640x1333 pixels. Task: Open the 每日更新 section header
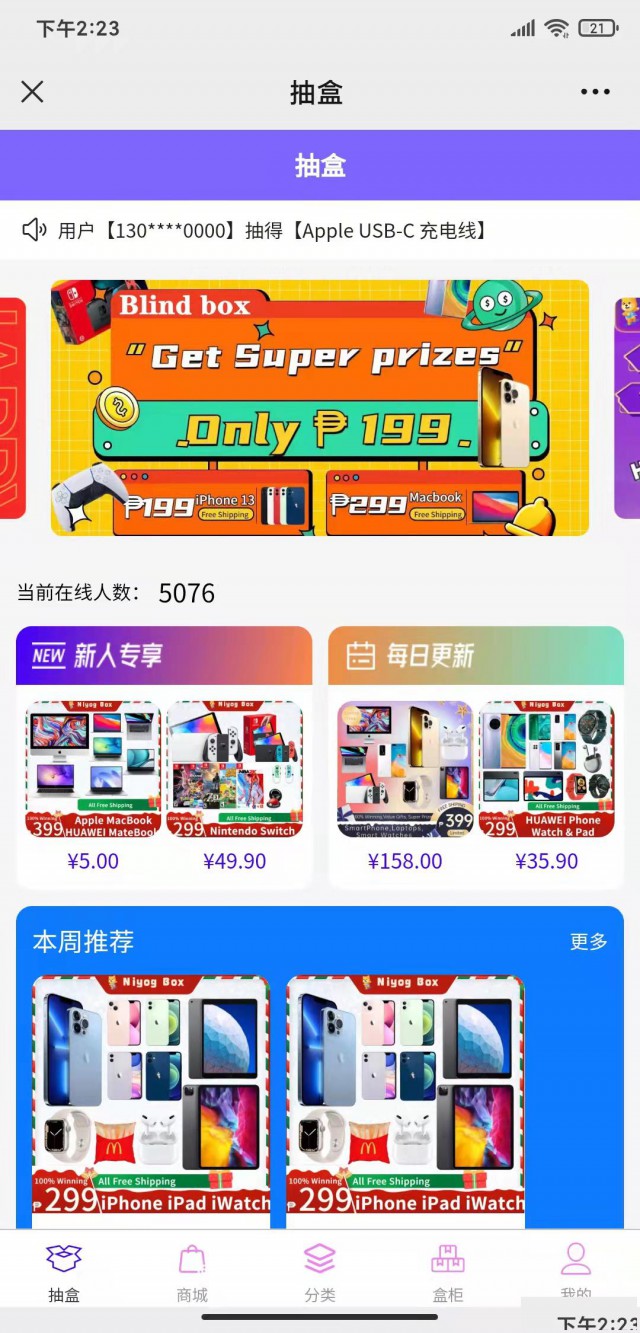476,656
